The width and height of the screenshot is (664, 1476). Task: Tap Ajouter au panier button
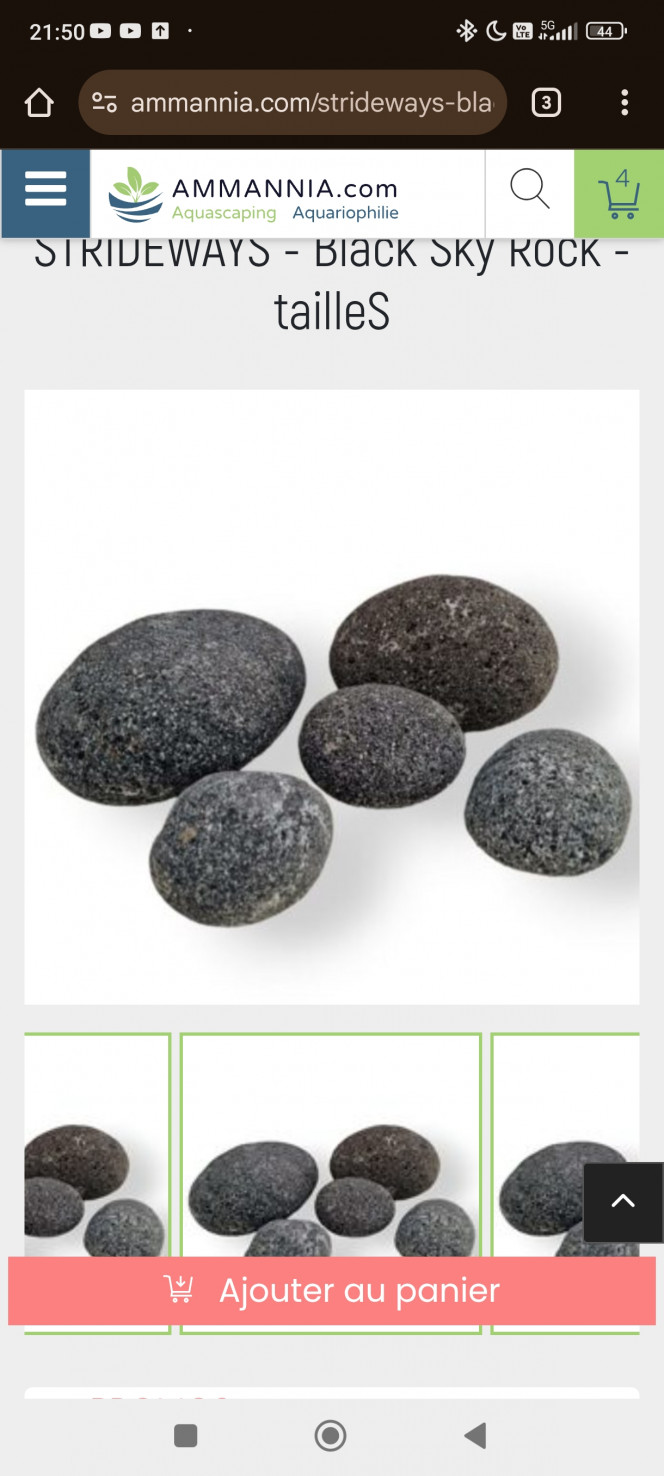[x=331, y=1290]
